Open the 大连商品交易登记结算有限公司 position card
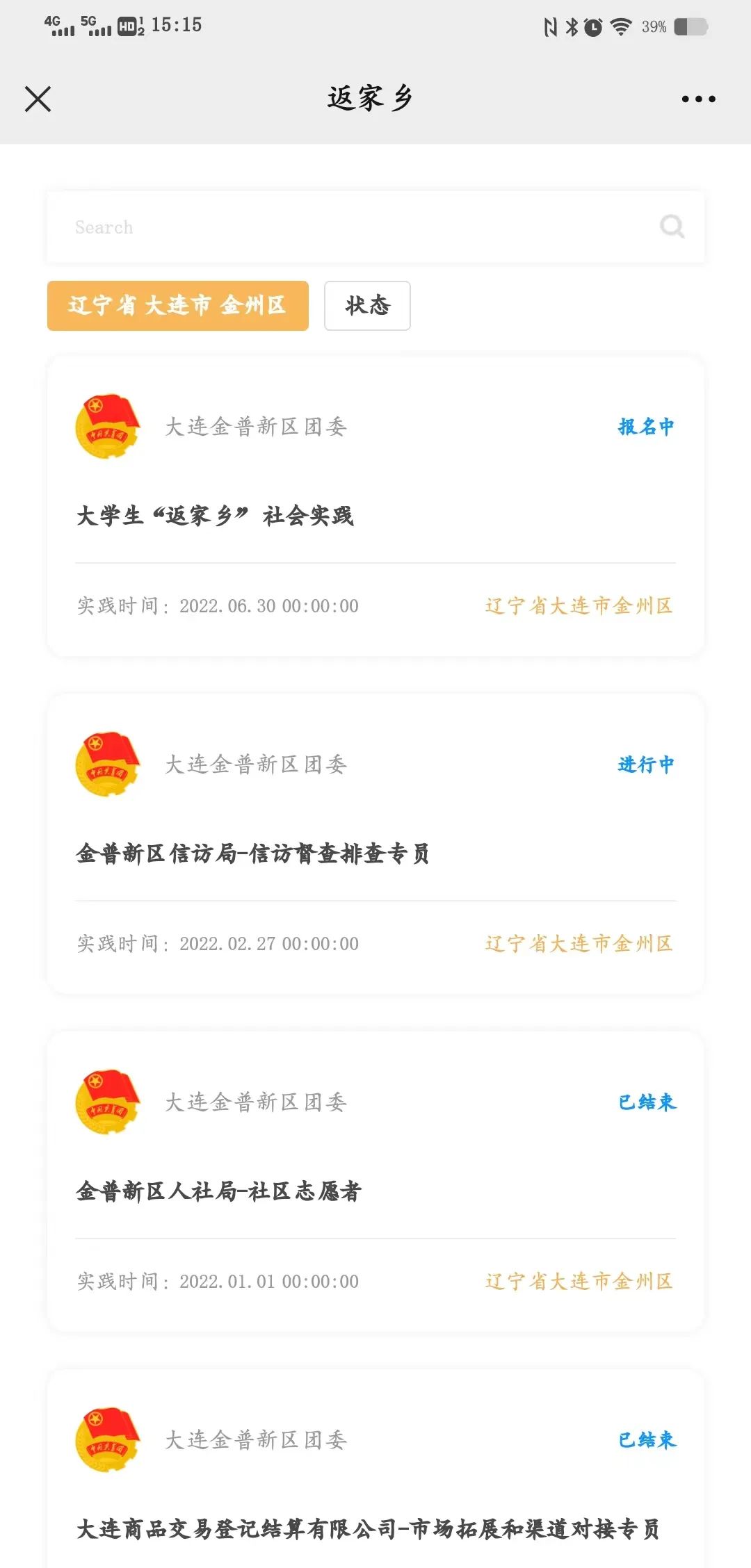Screen dimensions: 751x1568 [x=375, y=1528]
